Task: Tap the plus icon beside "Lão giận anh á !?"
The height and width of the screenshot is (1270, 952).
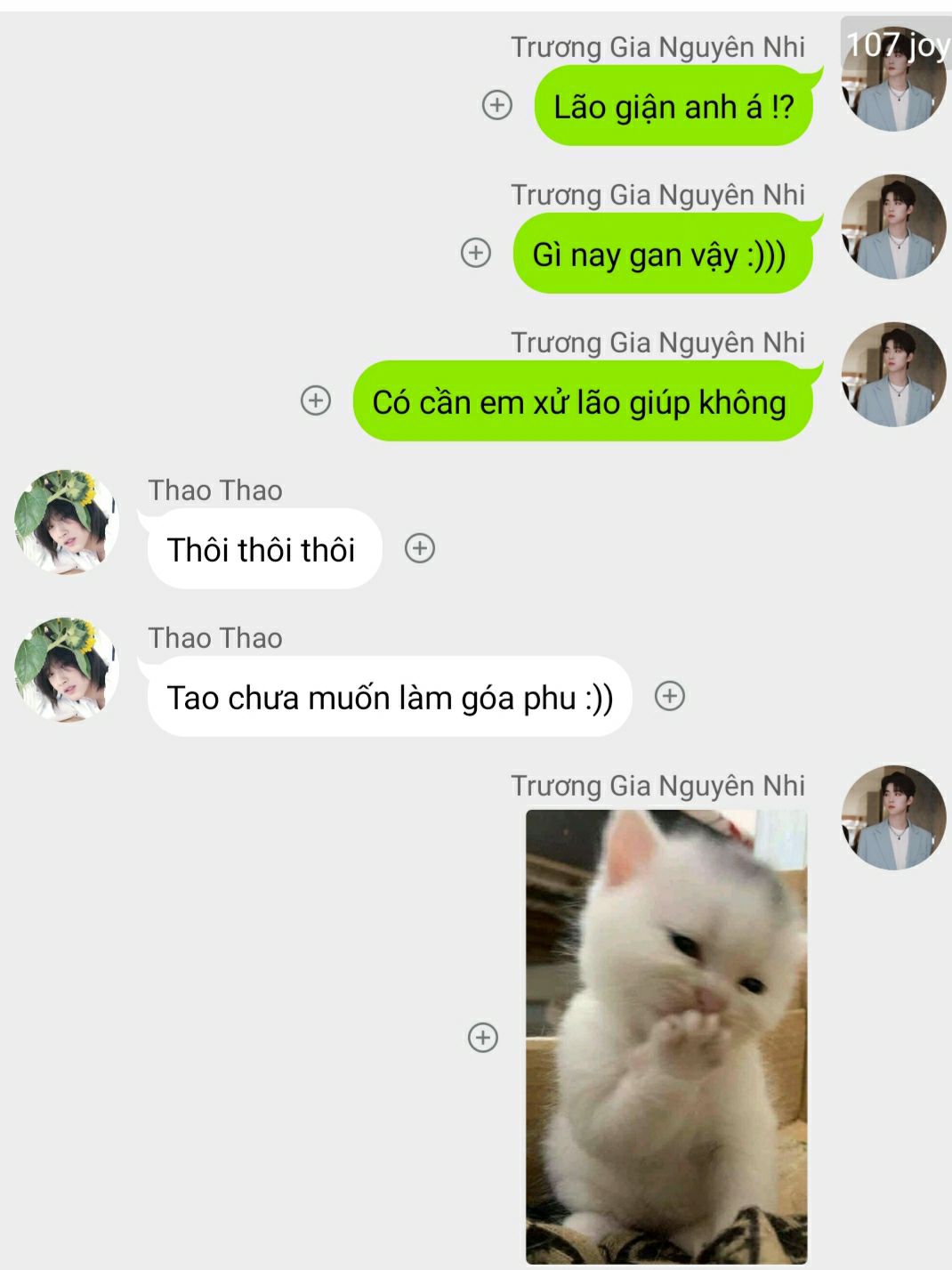Action: (496, 105)
